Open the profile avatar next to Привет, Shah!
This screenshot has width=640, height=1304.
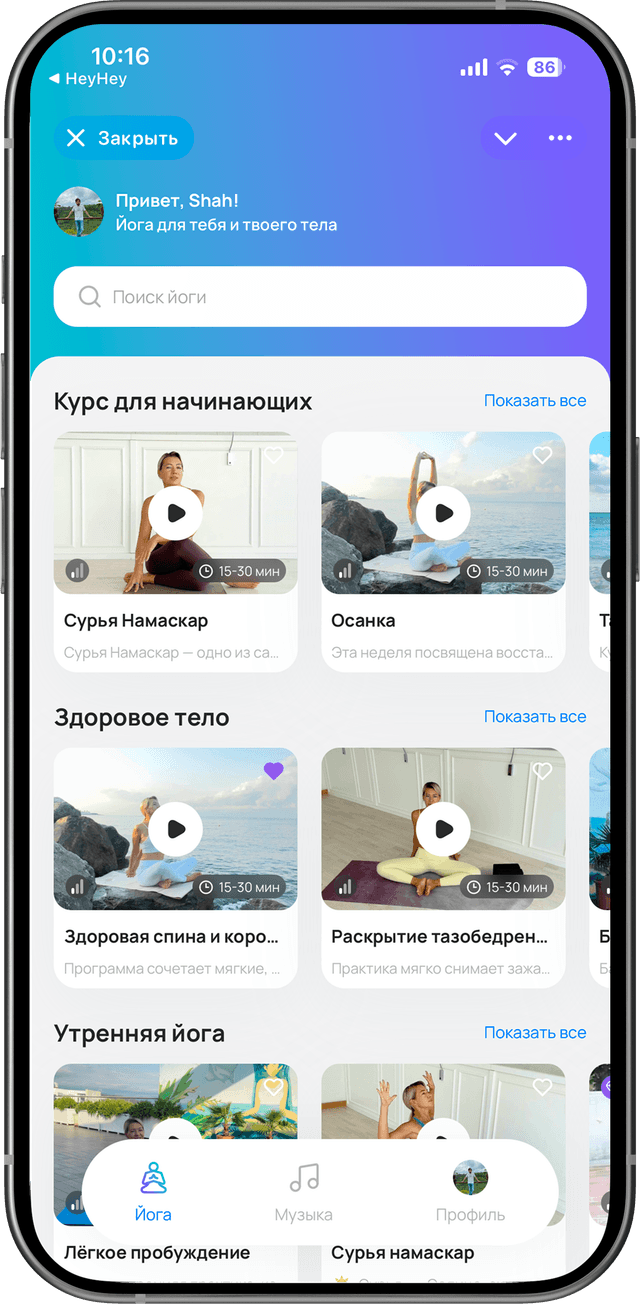[x=79, y=212]
